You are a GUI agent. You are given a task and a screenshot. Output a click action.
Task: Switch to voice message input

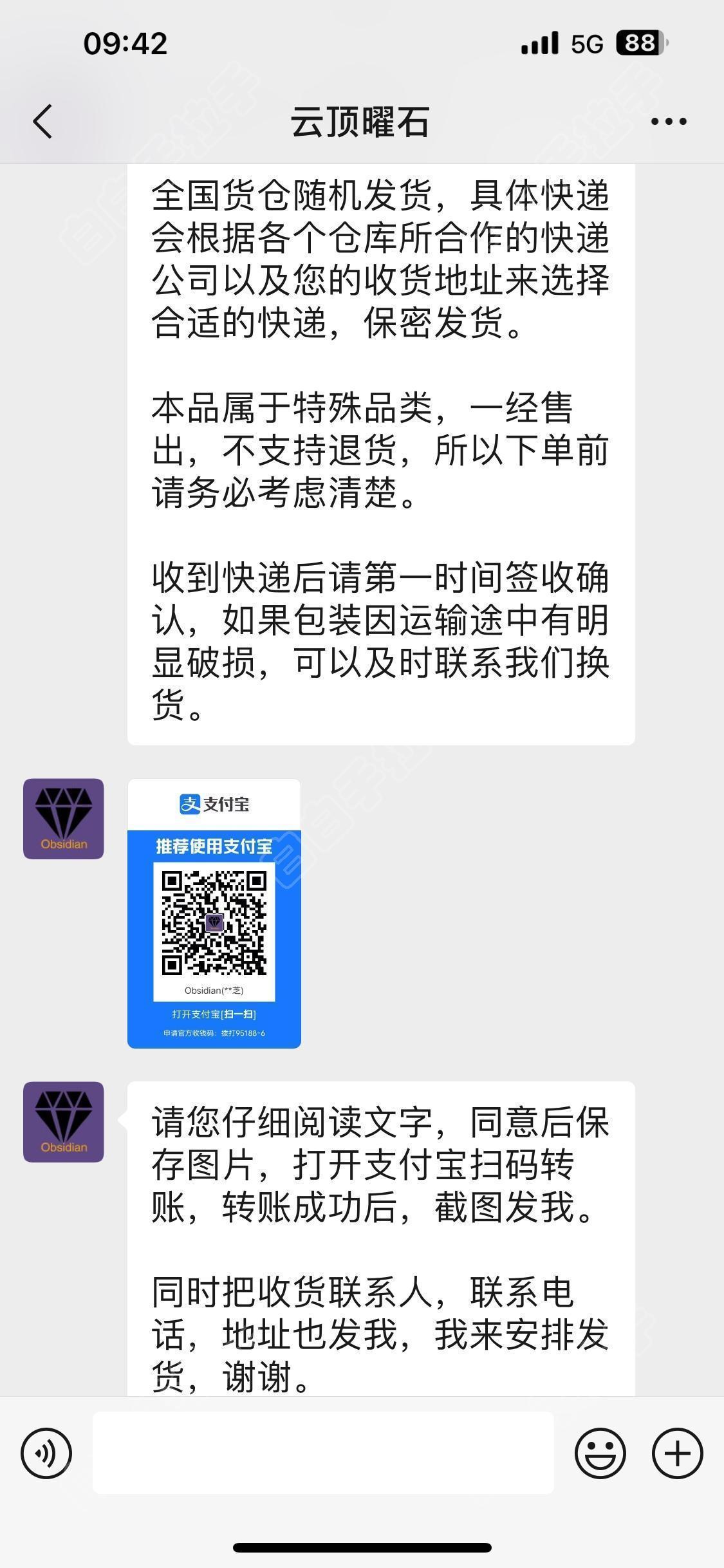tap(46, 1453)
